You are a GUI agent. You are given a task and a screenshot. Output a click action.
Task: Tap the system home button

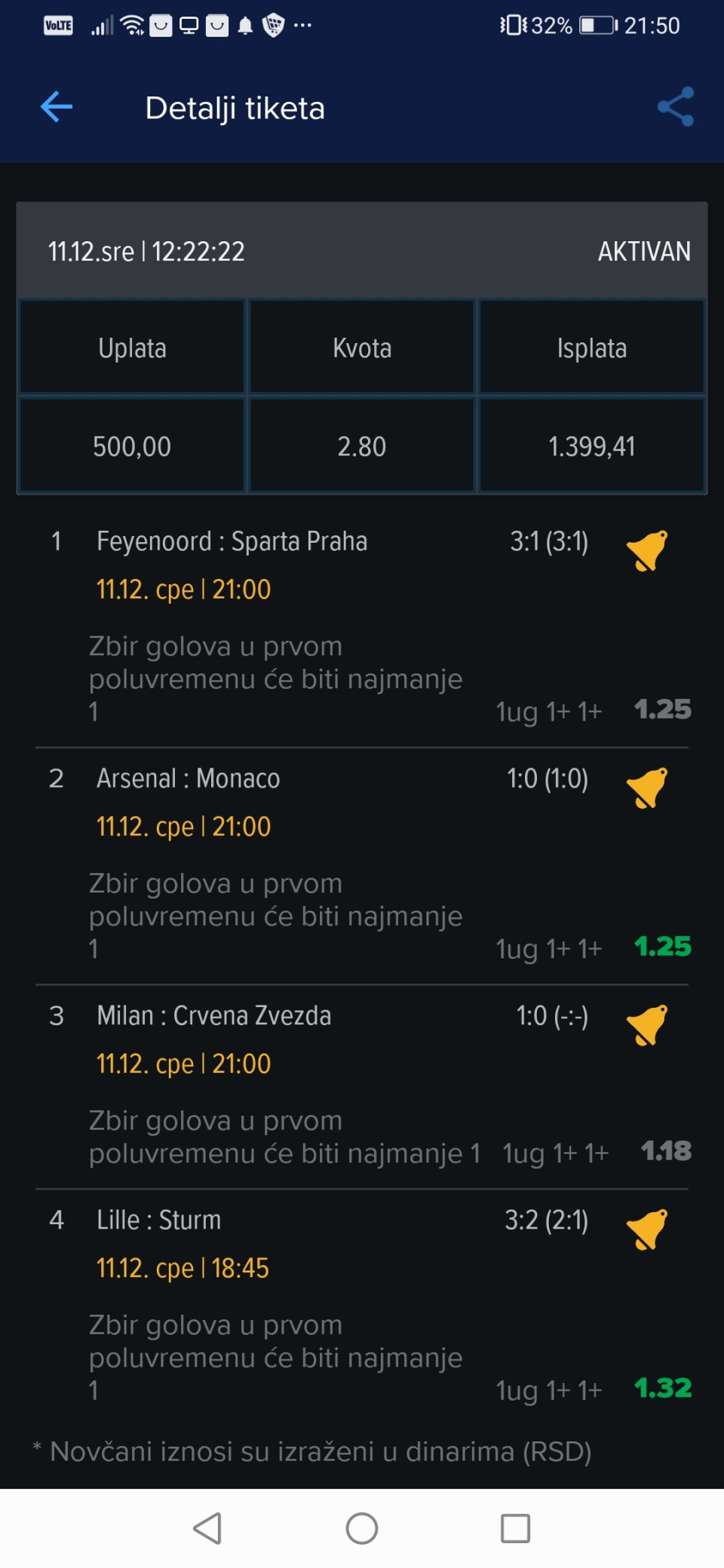point(362,1529)
